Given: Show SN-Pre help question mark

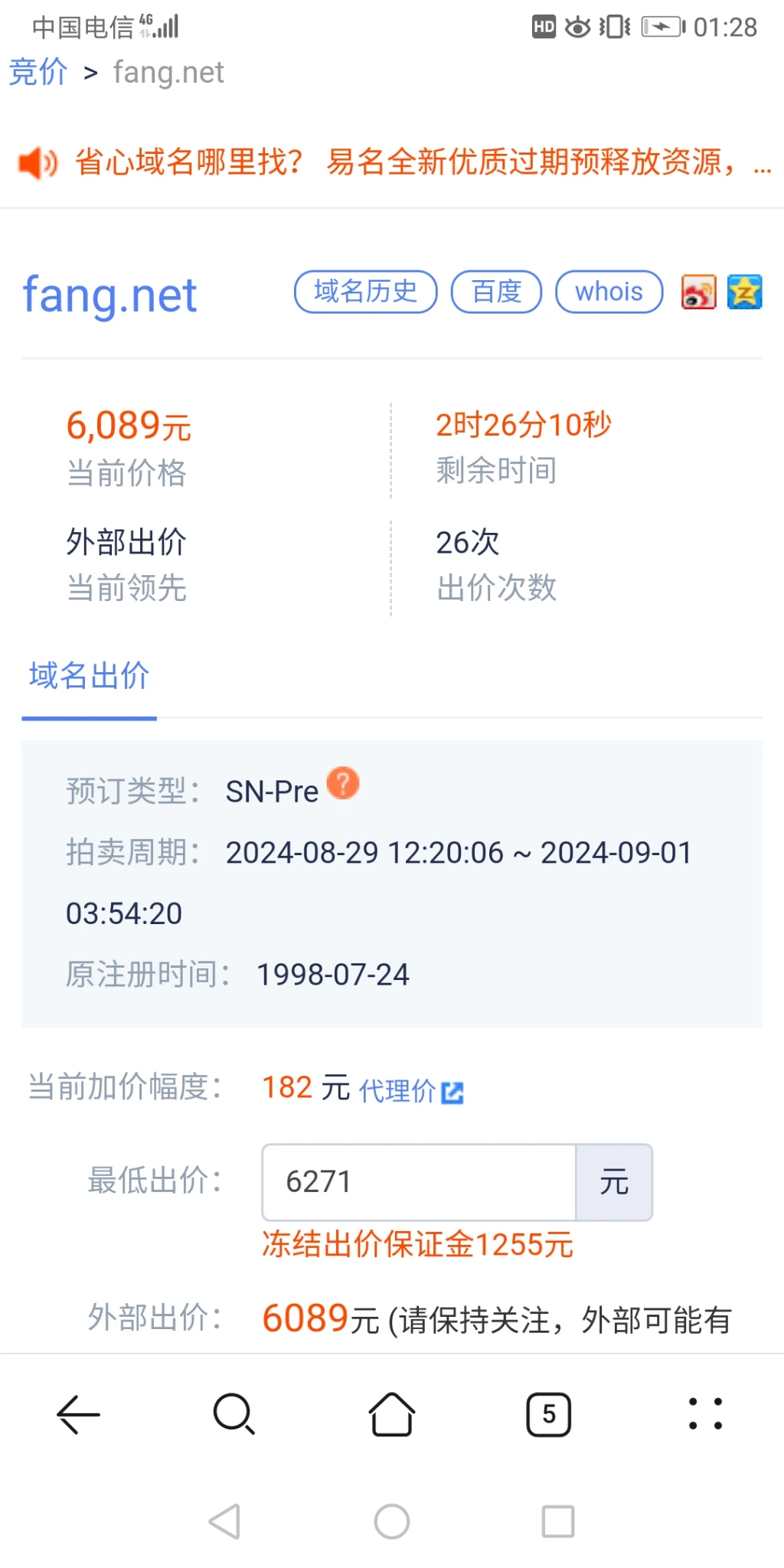Looking at the screenshot, I should (343, 783).
